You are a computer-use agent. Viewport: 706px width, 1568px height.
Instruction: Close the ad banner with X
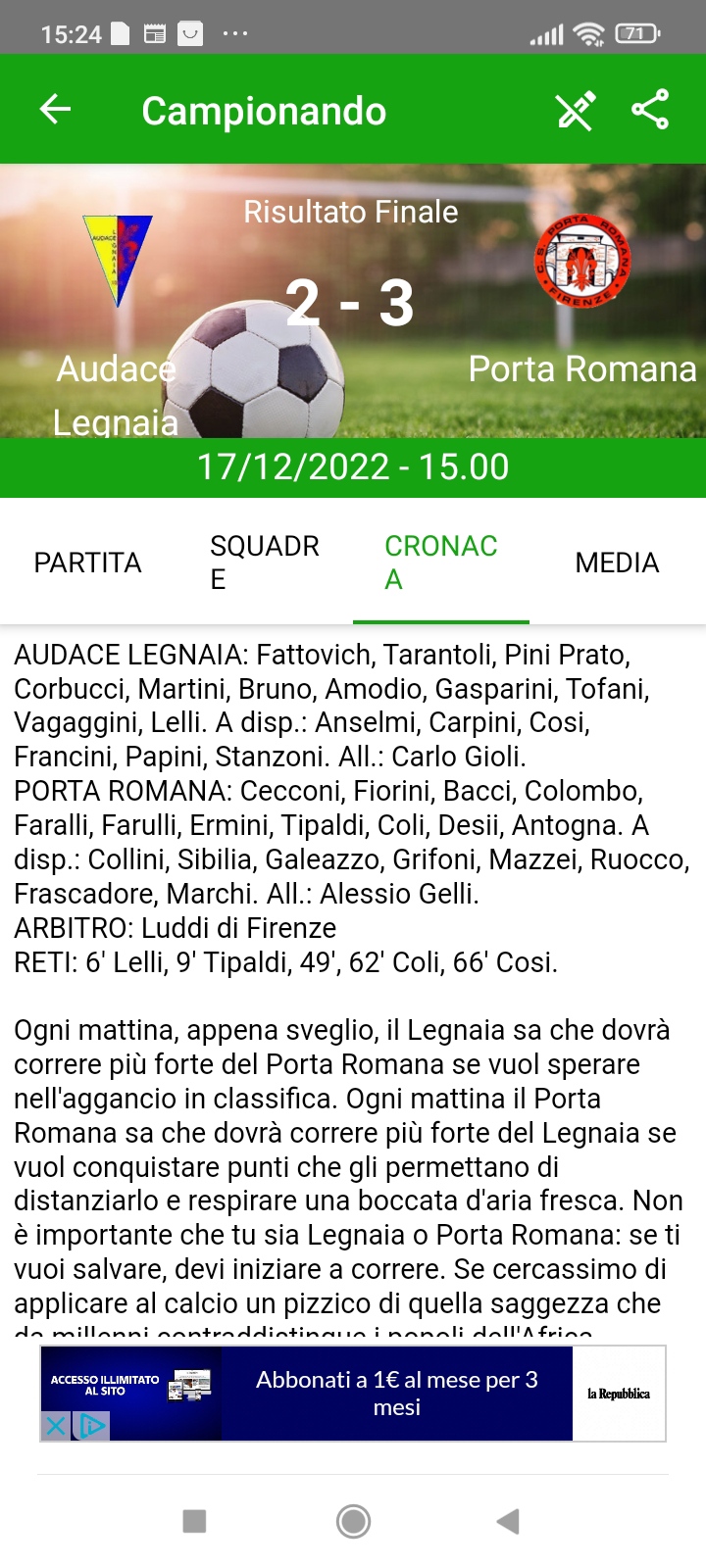(56, 1425)
